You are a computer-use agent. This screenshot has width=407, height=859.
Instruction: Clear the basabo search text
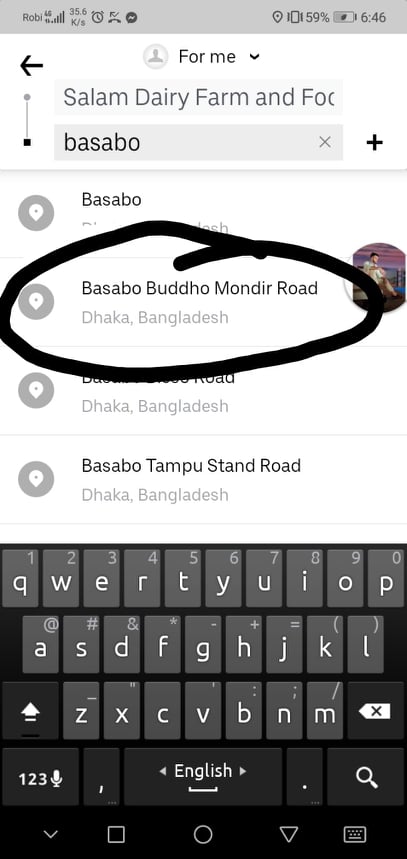coord(325,142)
